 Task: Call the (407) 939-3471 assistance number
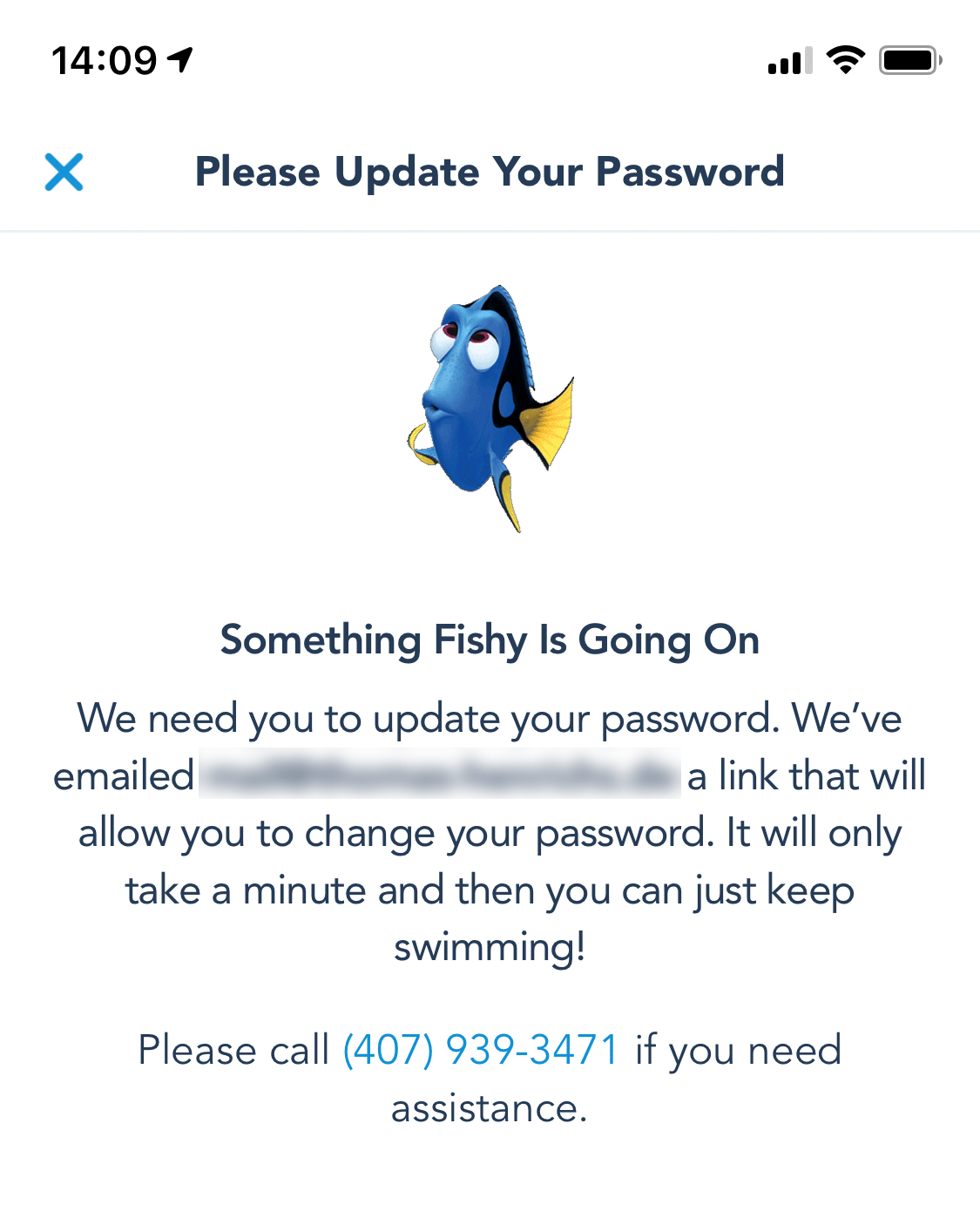tap(480, 1050)
